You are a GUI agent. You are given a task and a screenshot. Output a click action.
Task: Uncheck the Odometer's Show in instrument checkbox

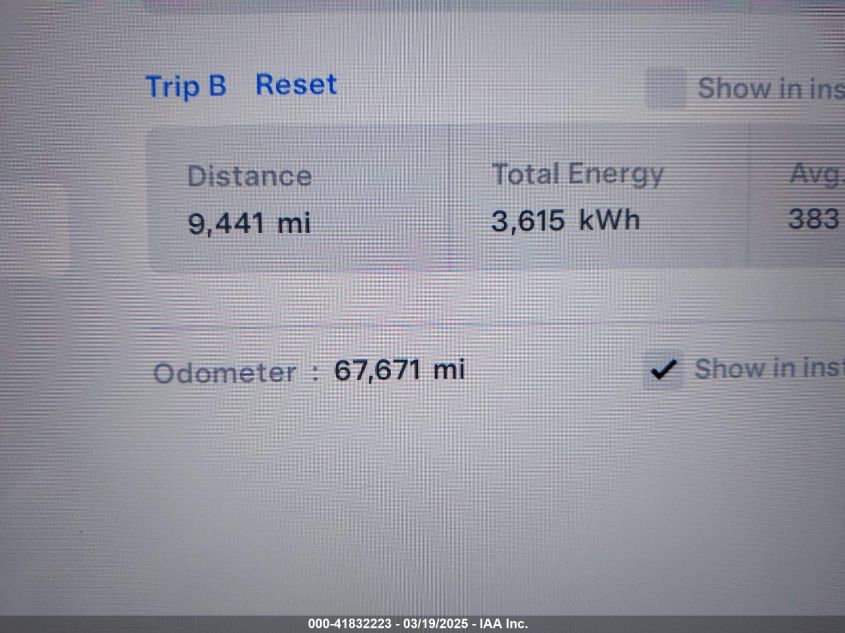662,370
